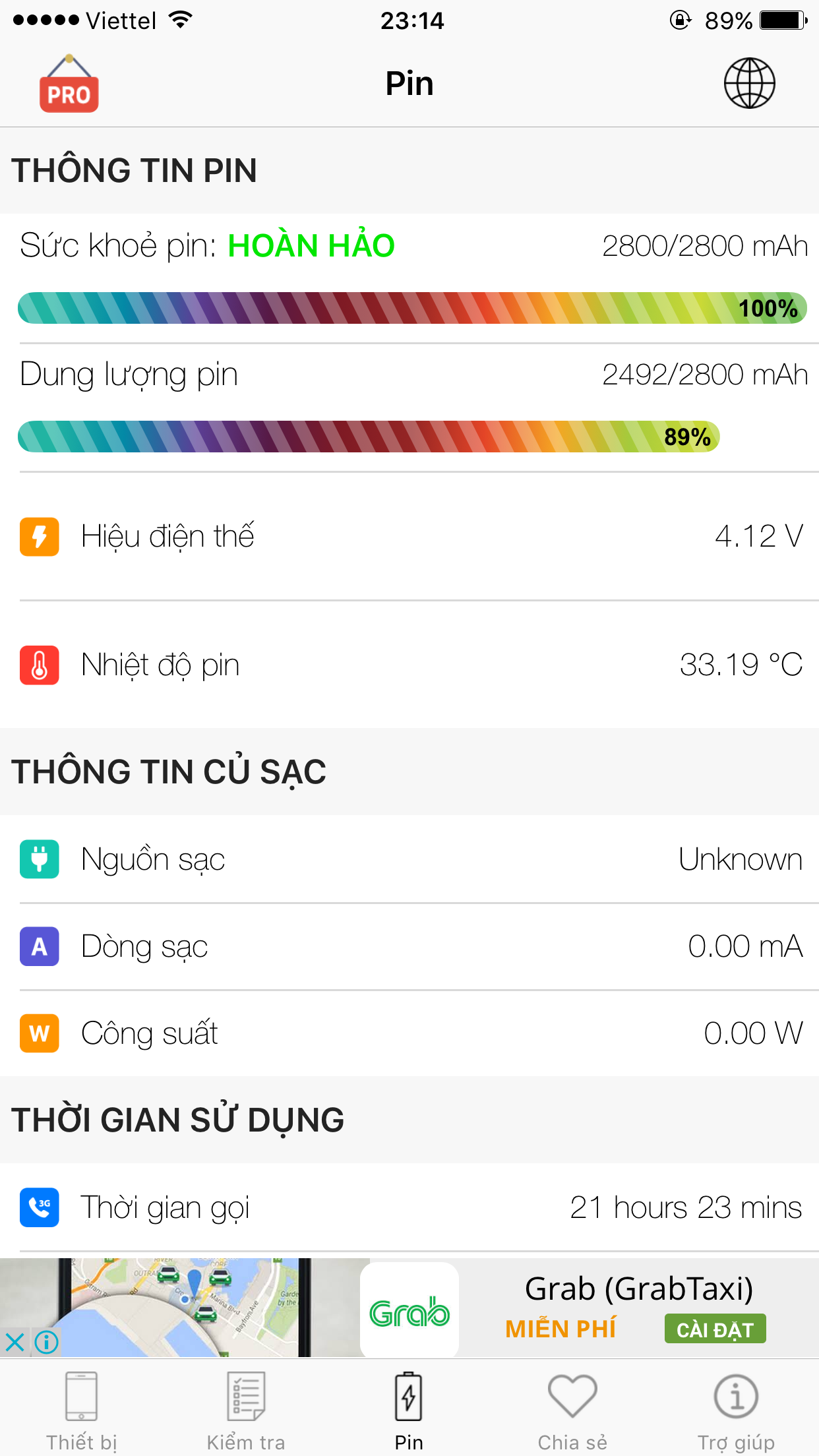Tap CÀI ĐẶT on the Grab ad

715,1329
